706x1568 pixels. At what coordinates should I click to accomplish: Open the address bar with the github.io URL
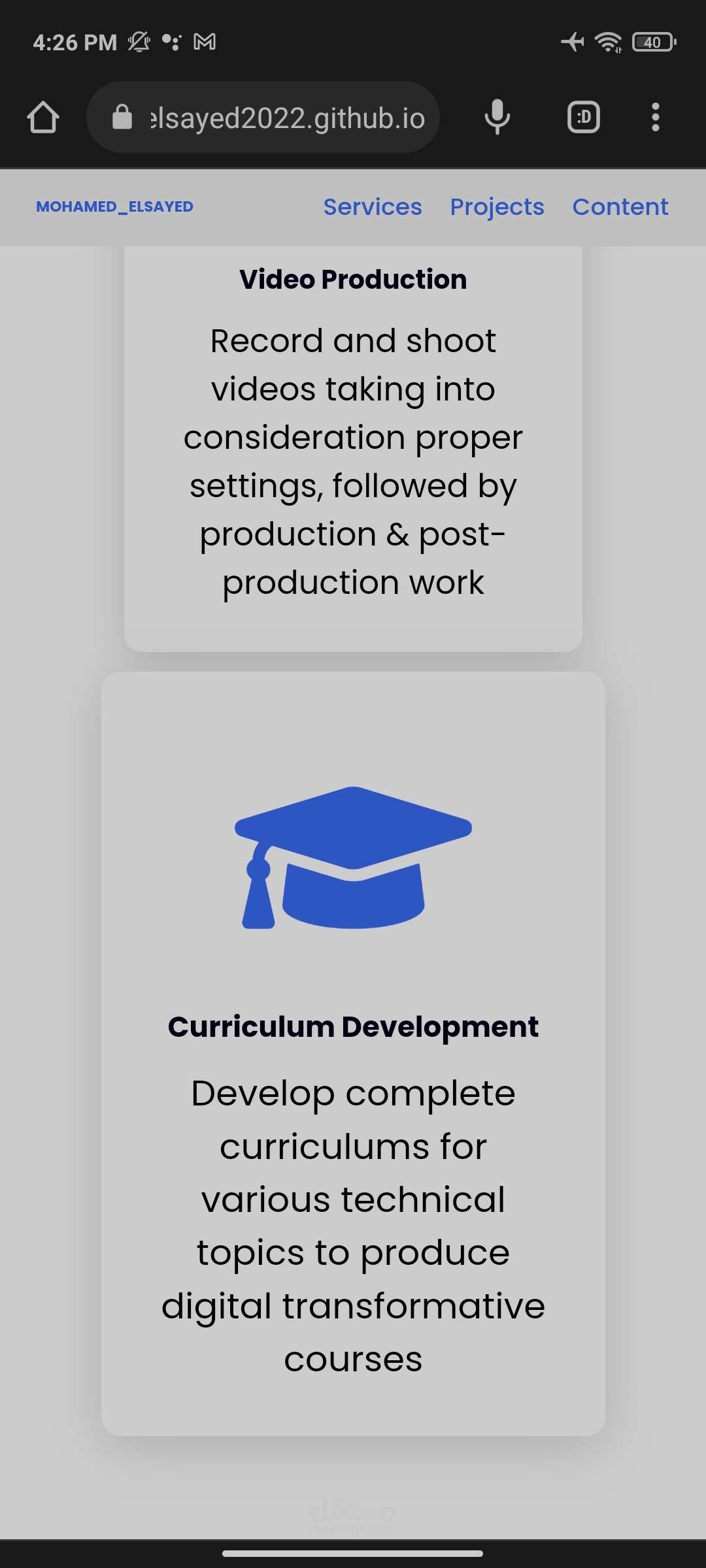tap(263, 118)
